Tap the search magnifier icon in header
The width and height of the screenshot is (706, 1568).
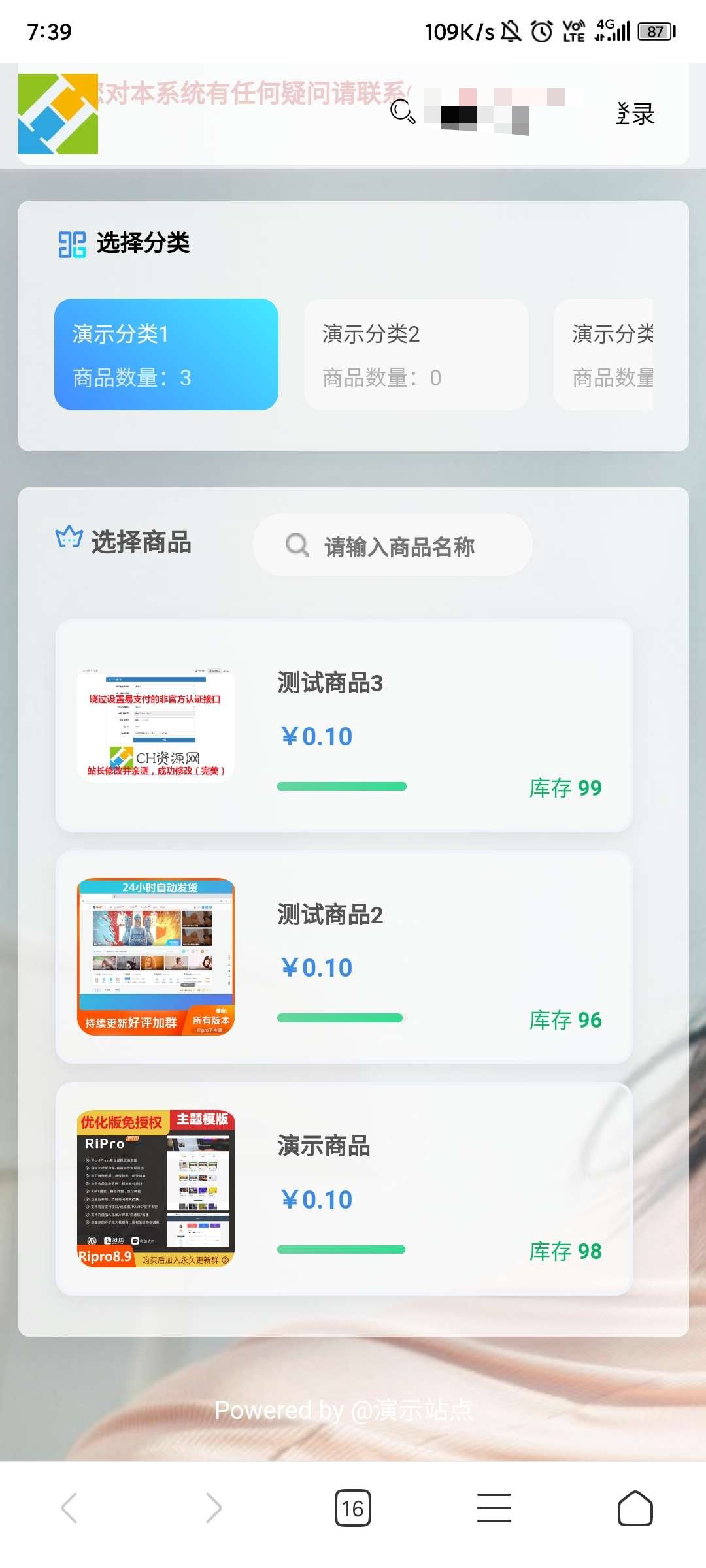(x=403, y=112)
